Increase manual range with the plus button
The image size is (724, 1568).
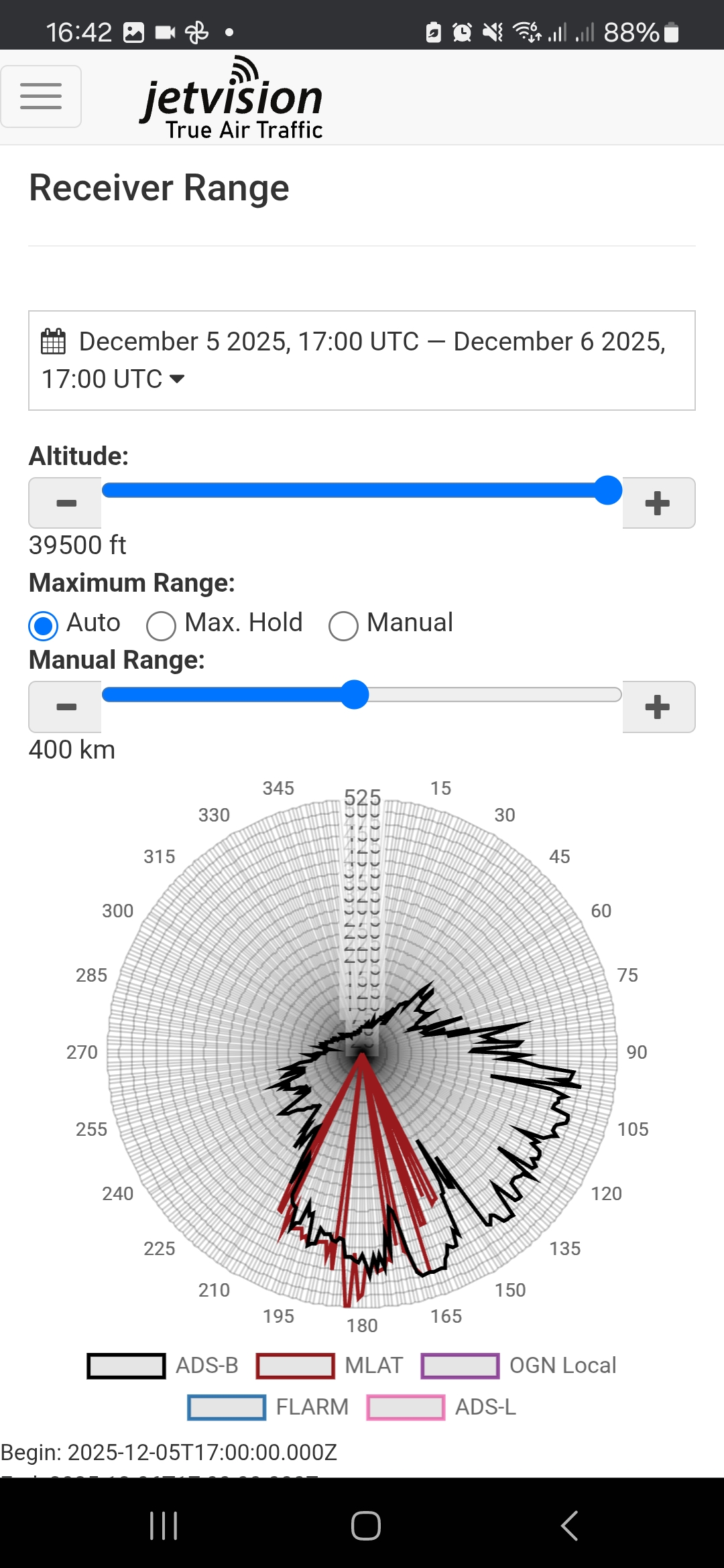pos(658,707)
